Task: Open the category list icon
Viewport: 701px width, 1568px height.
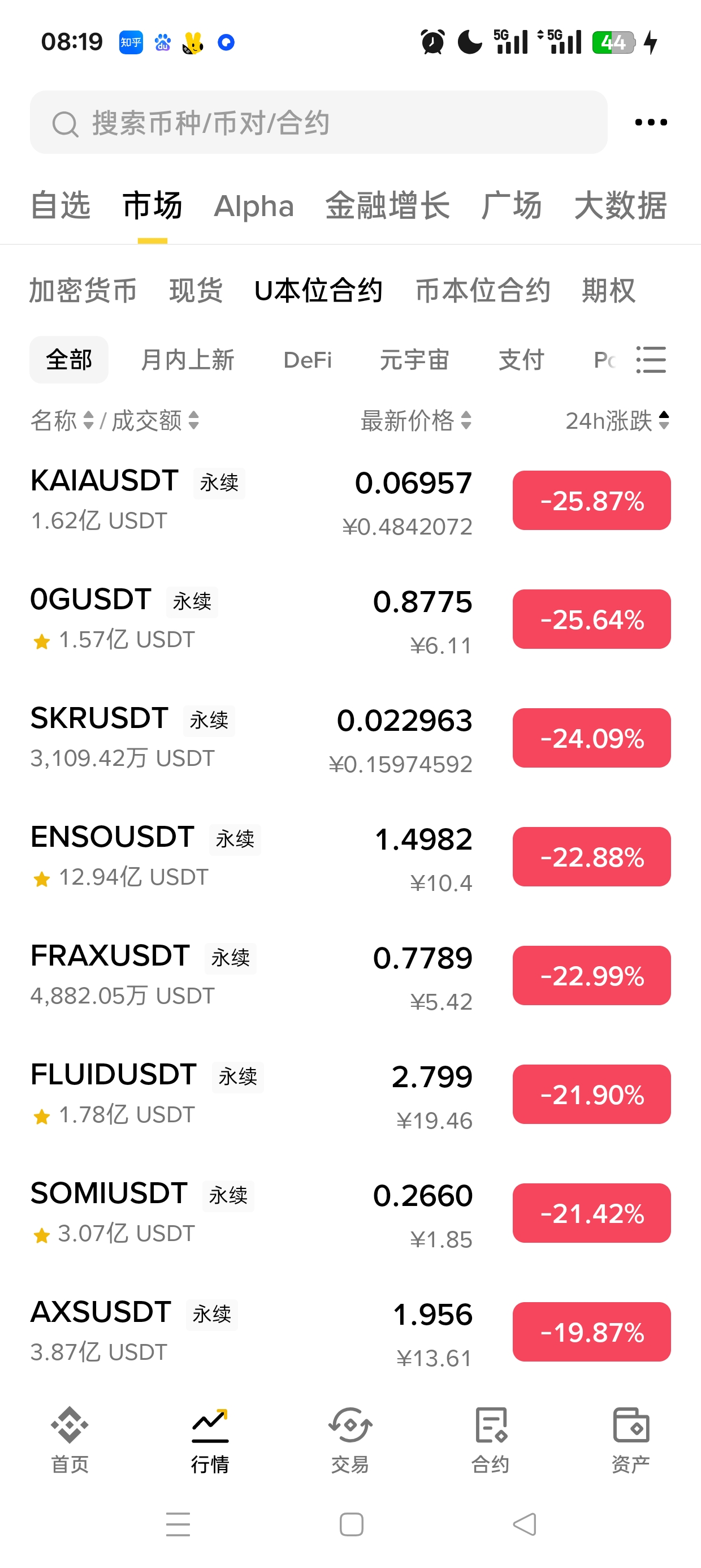Action: pos(651,360)
